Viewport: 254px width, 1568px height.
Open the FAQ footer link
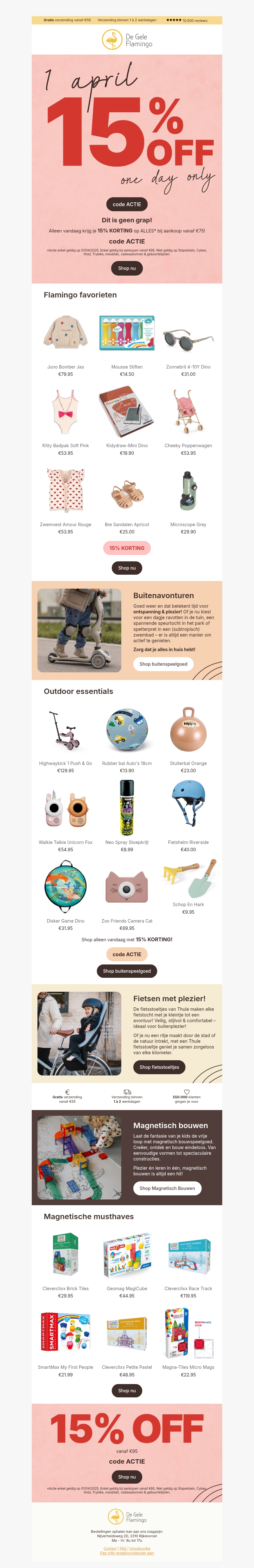[123, 1548]
